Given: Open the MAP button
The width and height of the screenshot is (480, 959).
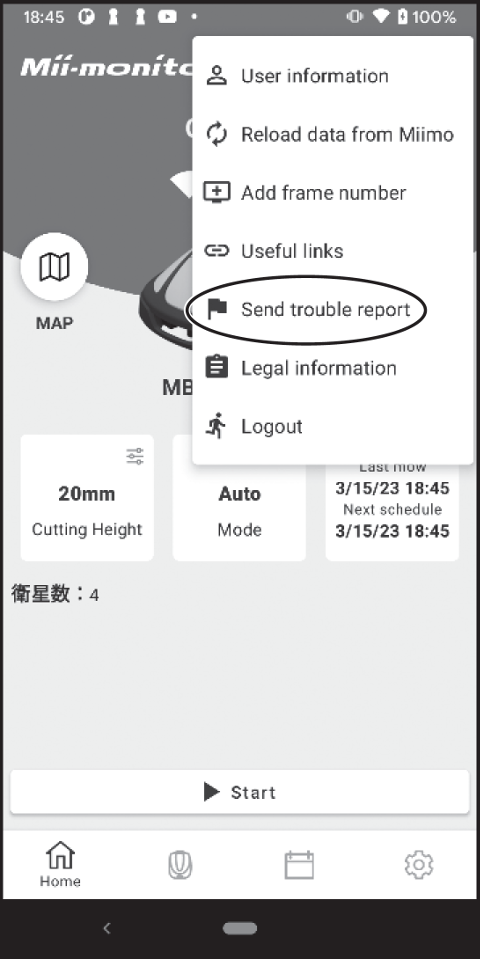Looking at the screenshot, I should (x=54, y=267).
